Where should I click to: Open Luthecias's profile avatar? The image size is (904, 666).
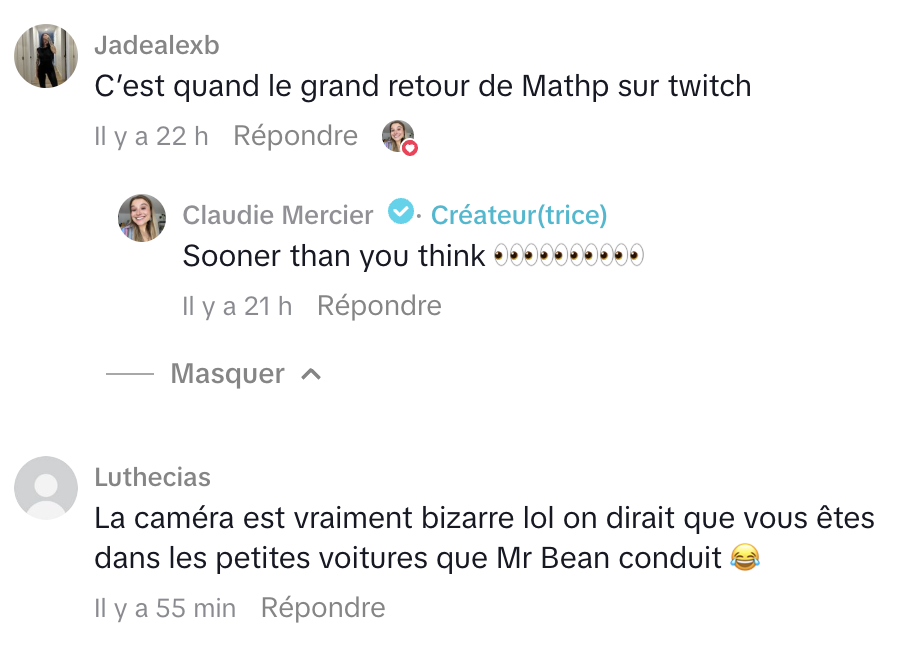[46, 488]
